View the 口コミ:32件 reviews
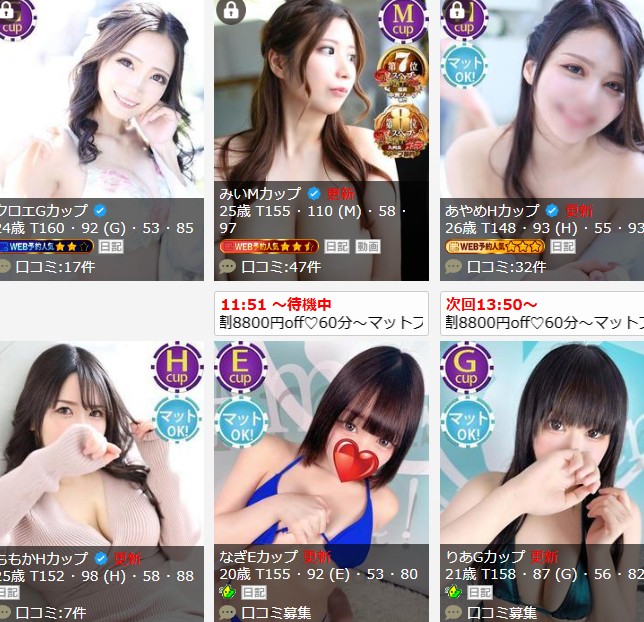Image resolution: width=644 pixels, height=622 pixels. (x=508, y=267)
